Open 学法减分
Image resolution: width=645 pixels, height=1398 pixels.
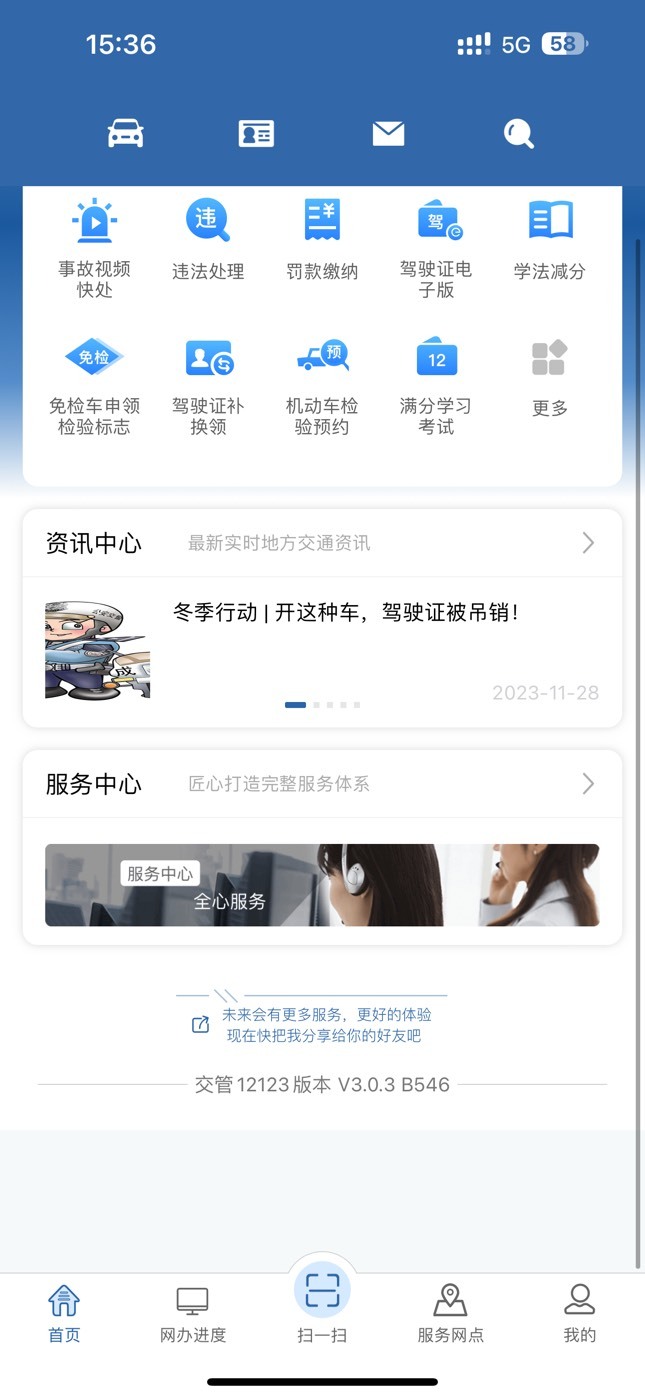coord(550,240)
